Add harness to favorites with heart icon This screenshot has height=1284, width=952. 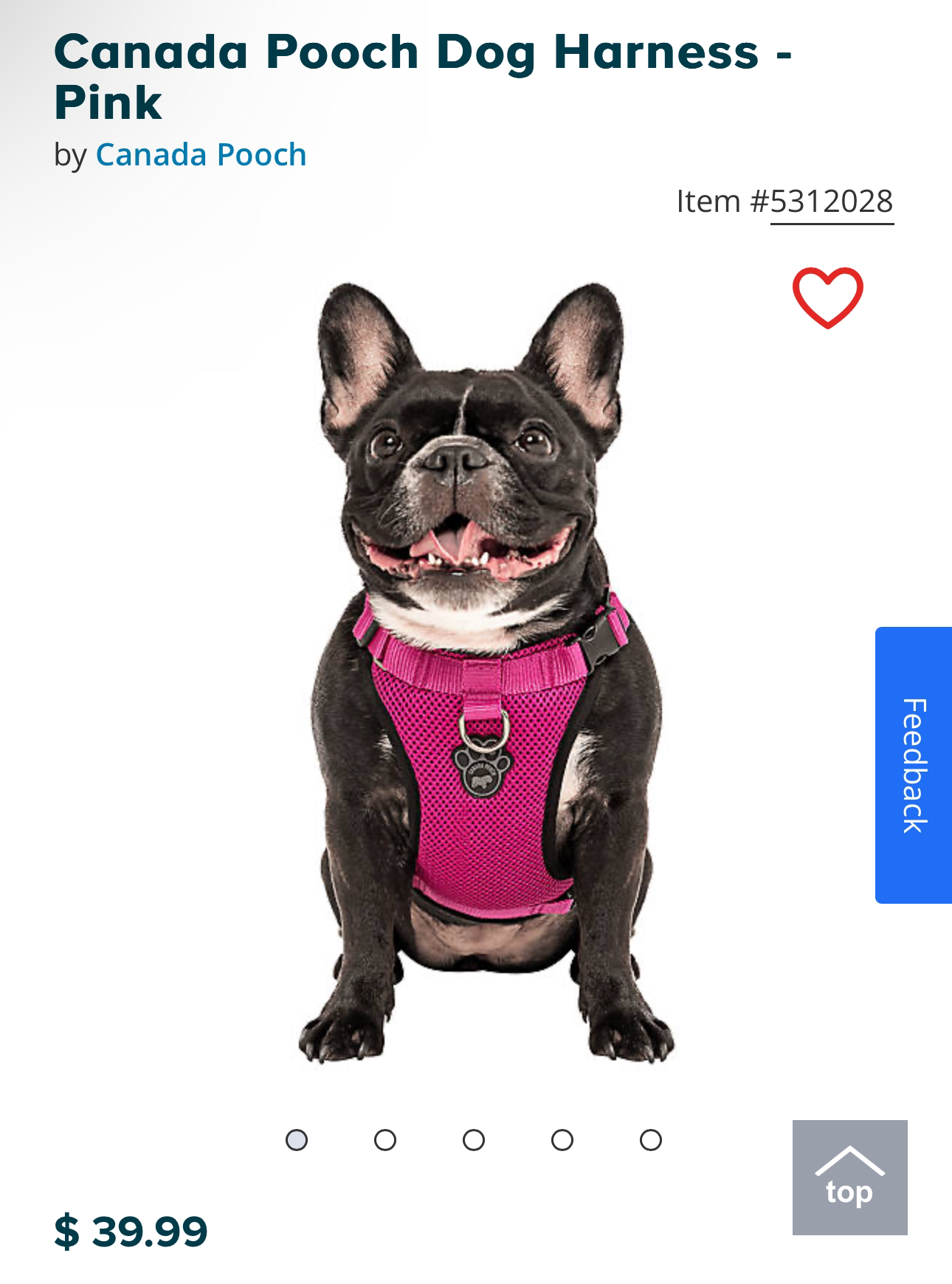827,297
